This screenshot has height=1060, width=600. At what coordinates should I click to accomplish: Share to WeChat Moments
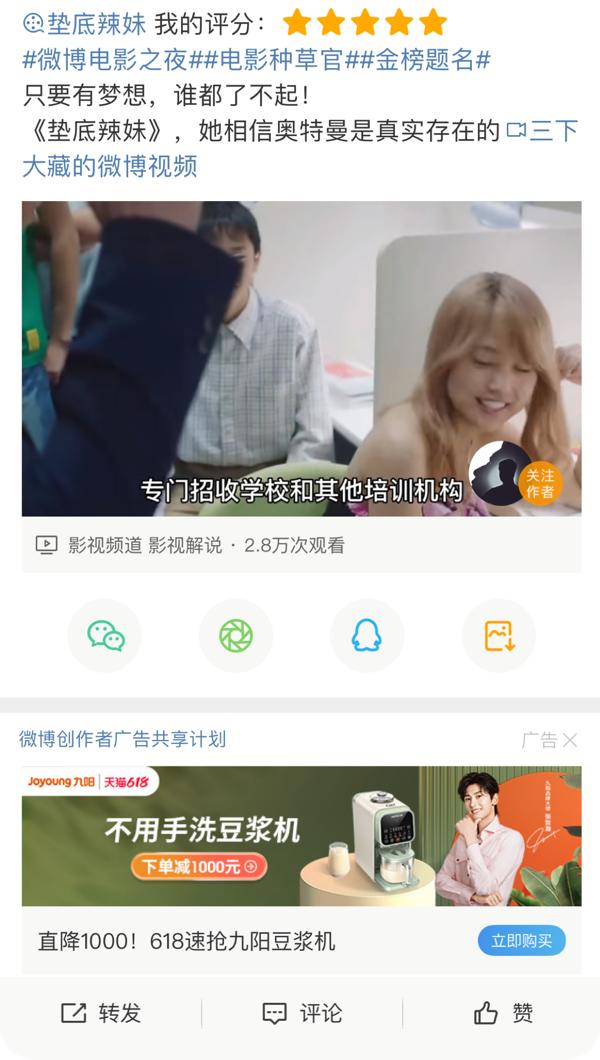(236, 636)
